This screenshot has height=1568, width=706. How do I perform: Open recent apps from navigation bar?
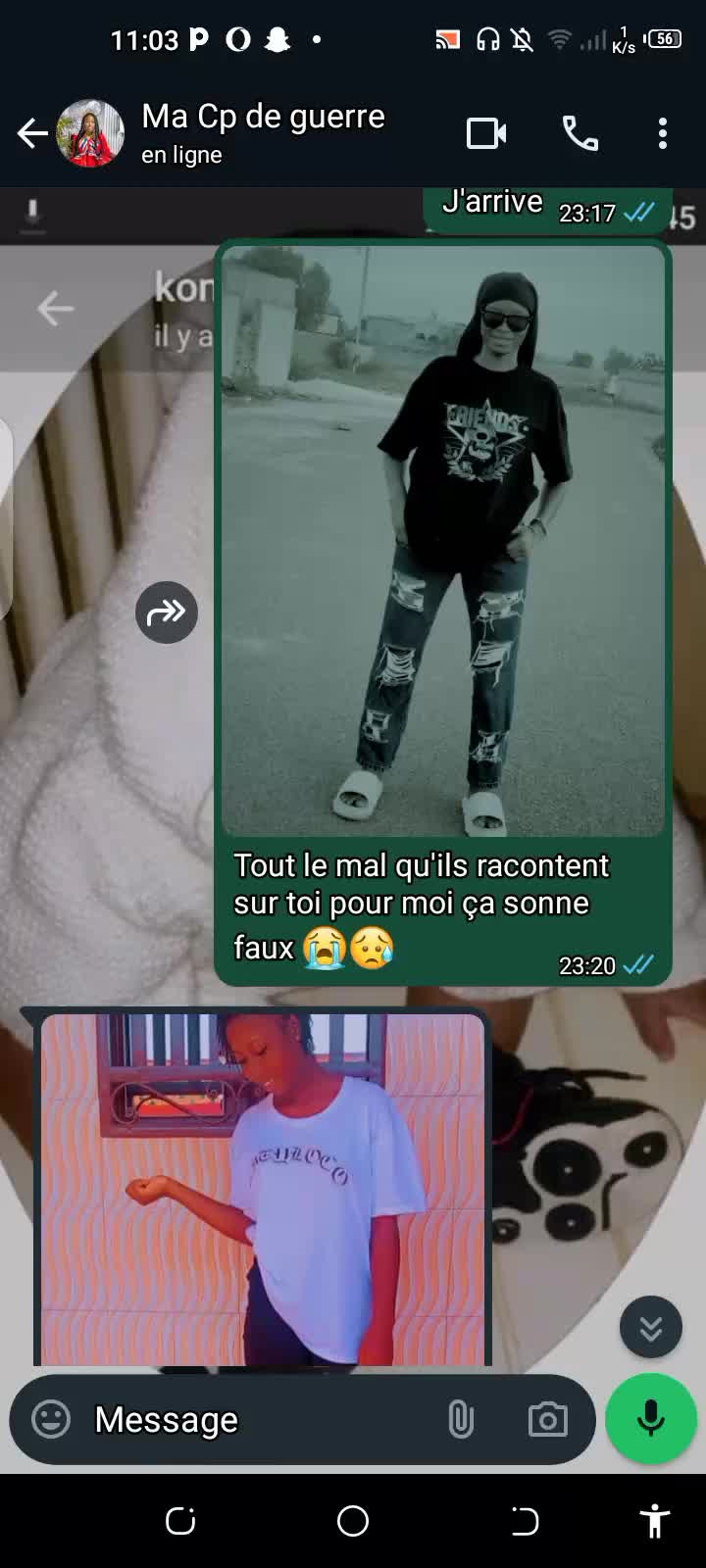pyautogui.click(x=180, y=1521)
